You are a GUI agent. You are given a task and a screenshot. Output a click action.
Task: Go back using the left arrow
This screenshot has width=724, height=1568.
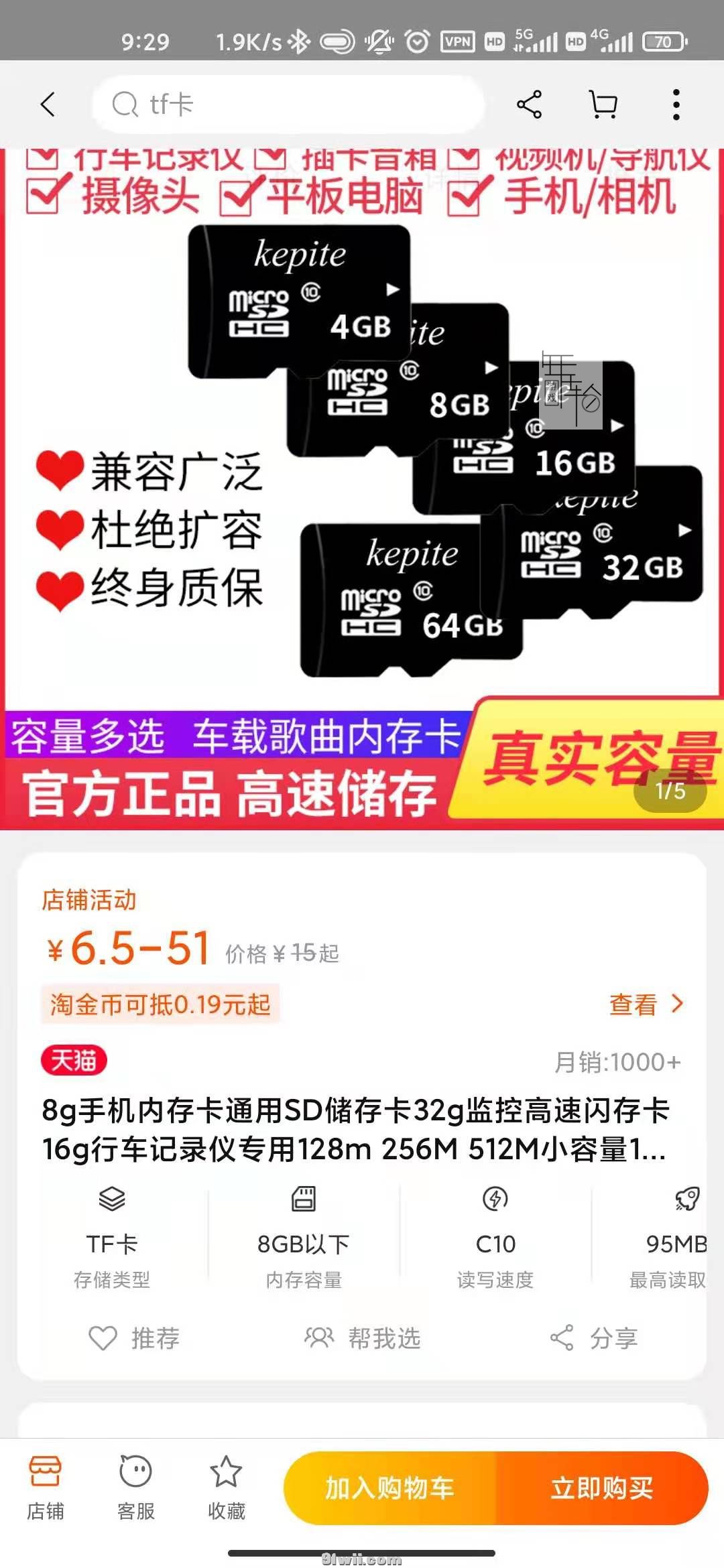(x=47, y=105)
